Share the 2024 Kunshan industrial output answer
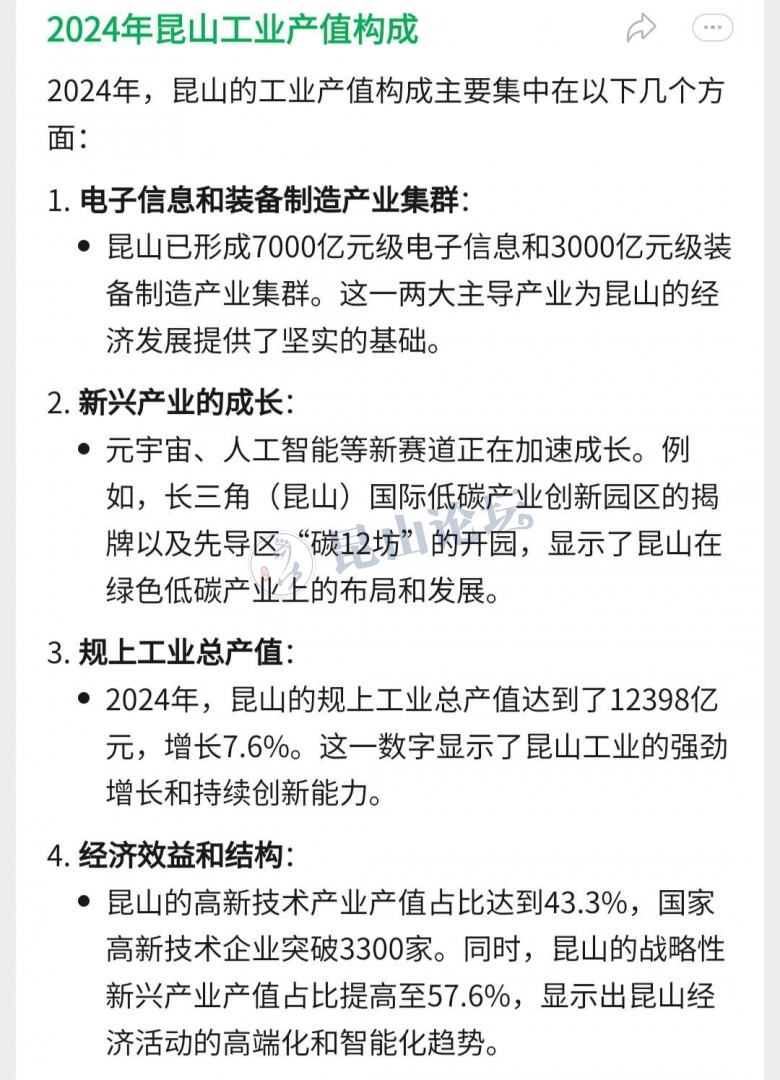This screenshot has height=1080, width=780. [x=640, y=28]
